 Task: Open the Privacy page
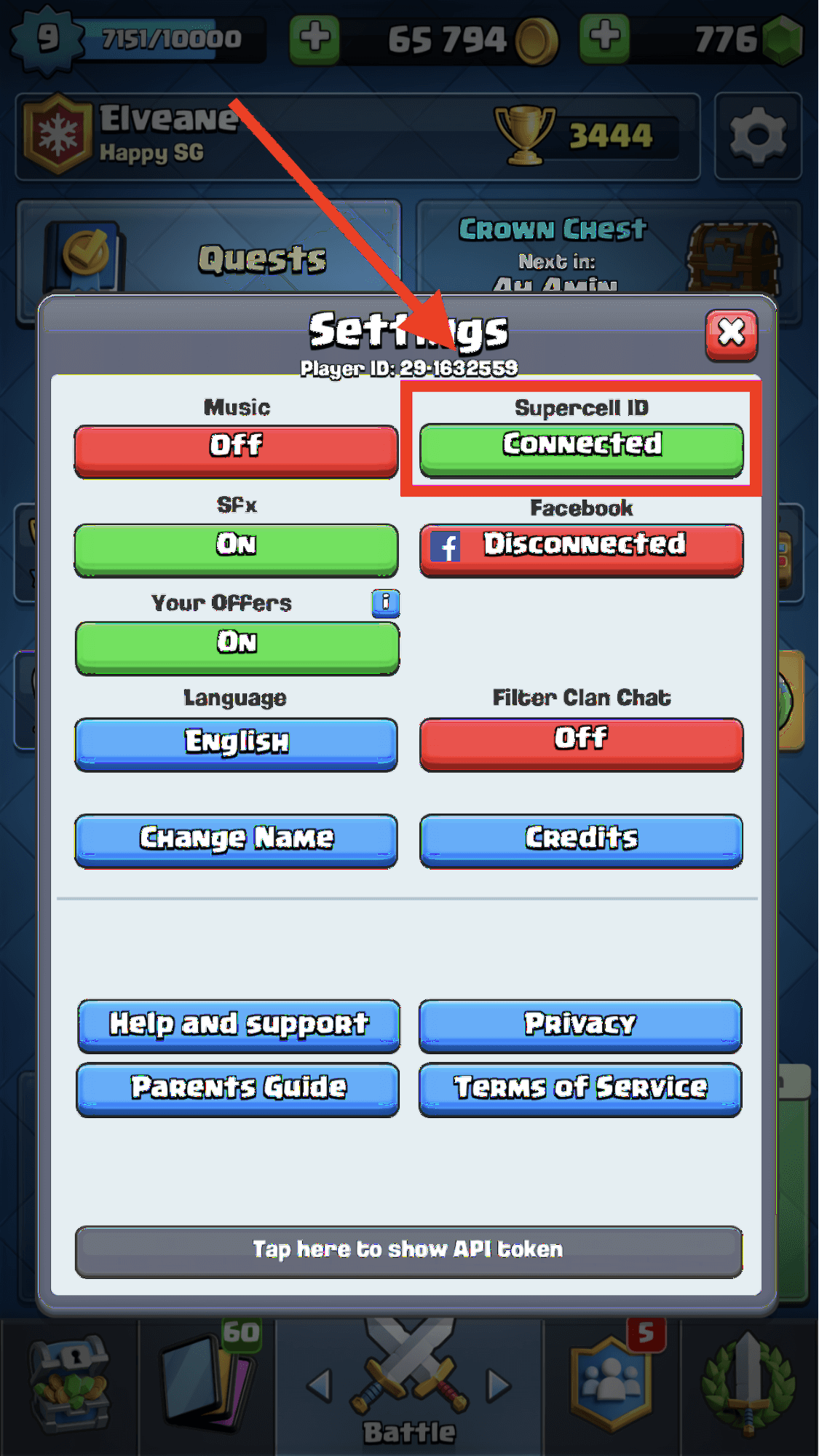579,1025
